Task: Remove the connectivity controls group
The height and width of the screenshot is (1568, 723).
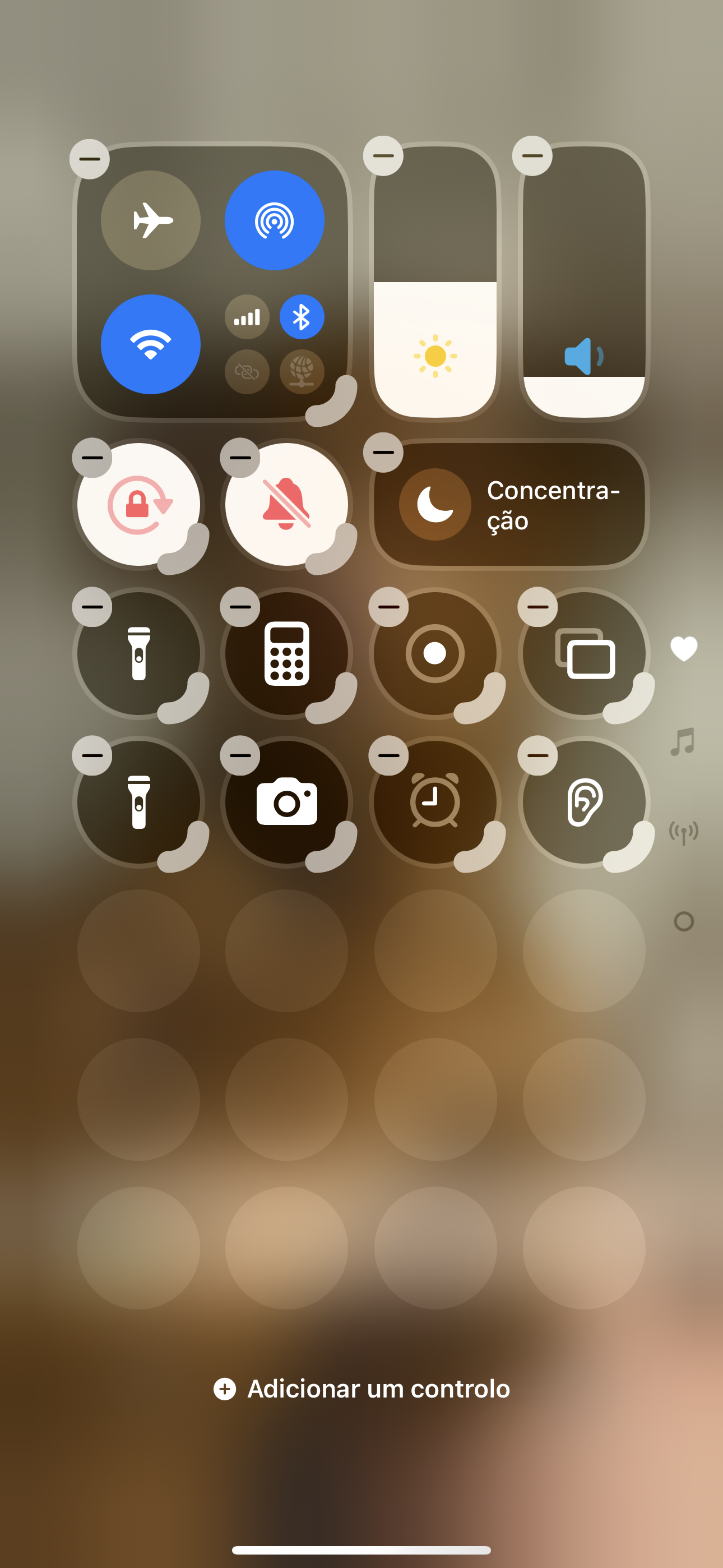Action: coord(90,159)
